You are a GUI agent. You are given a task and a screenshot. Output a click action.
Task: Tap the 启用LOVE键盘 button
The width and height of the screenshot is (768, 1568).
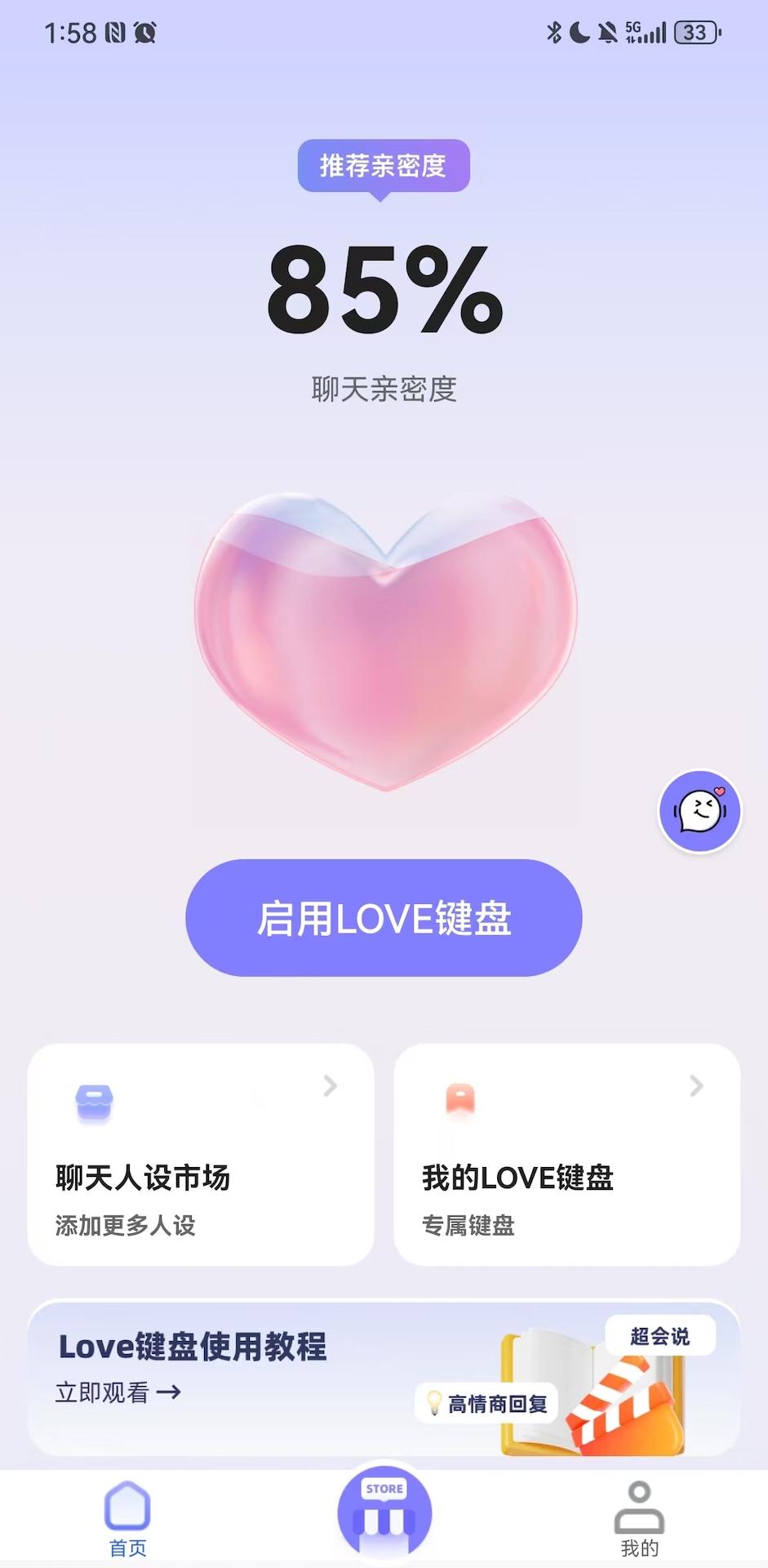[384, 918]
